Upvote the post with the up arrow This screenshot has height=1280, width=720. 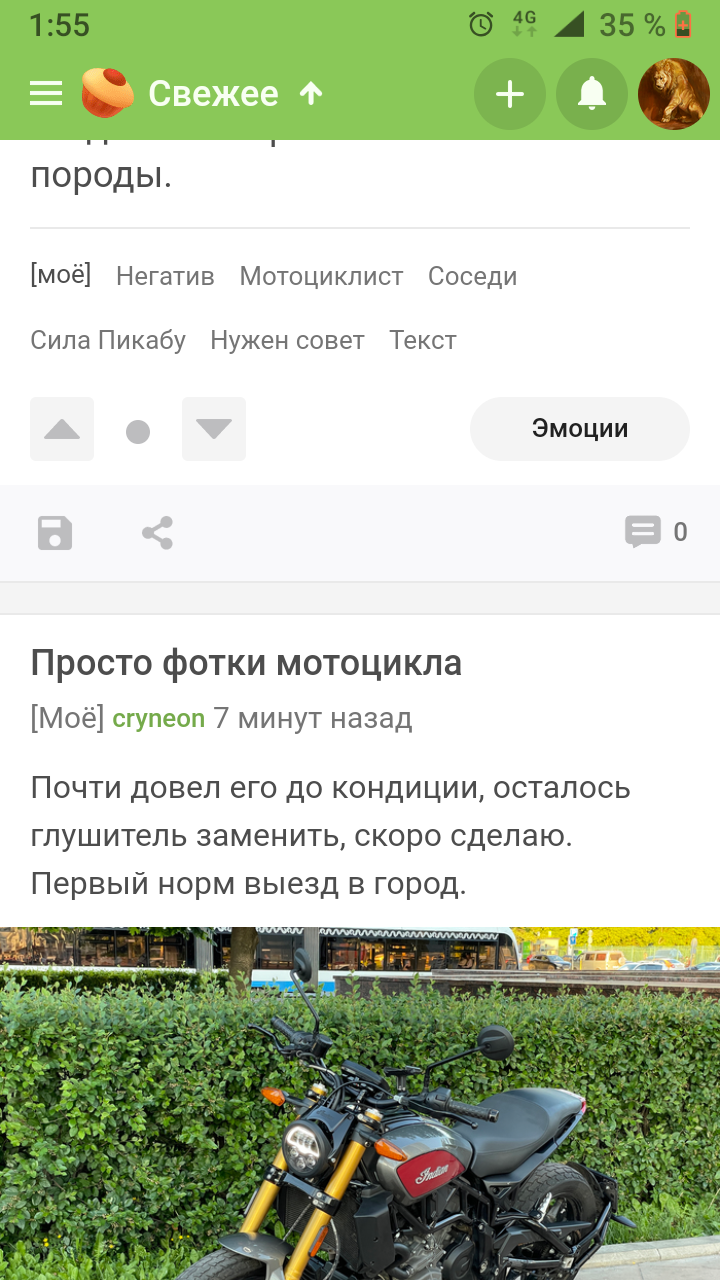tap(62, 429)
